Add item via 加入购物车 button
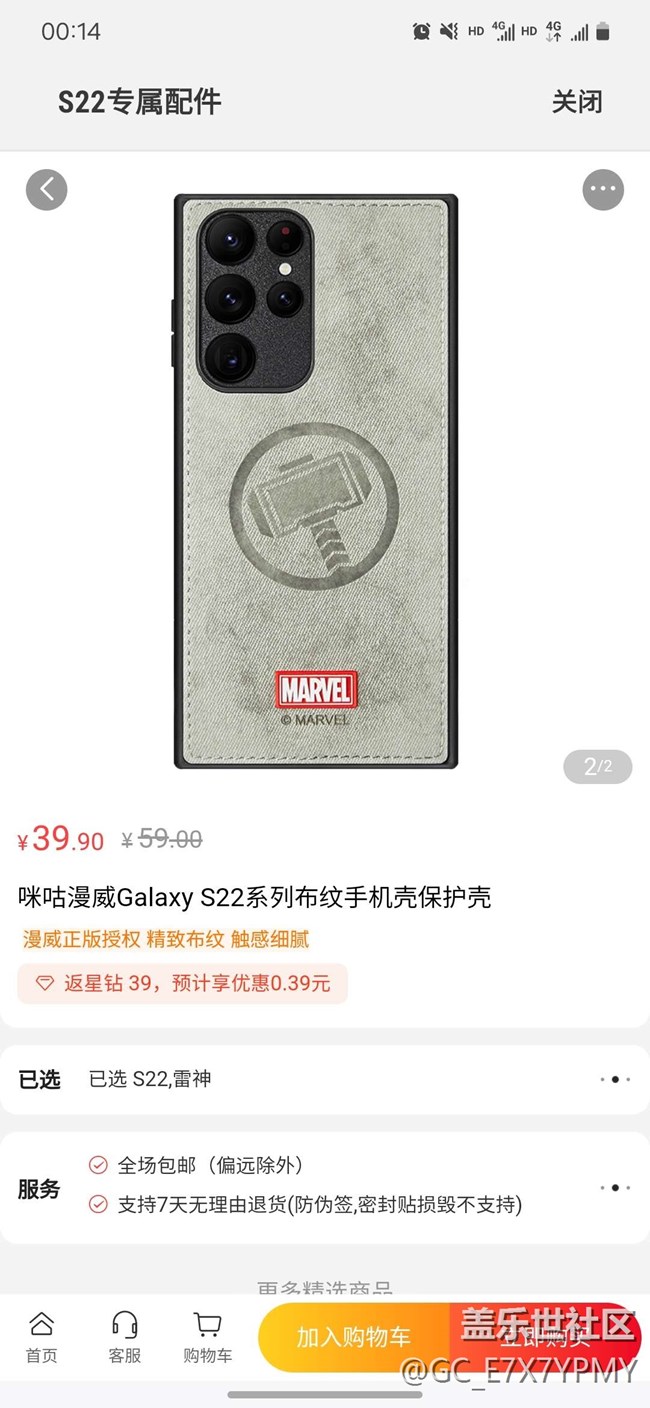650x1408 pixels. pyautogui.click(x=354, y=1337)
